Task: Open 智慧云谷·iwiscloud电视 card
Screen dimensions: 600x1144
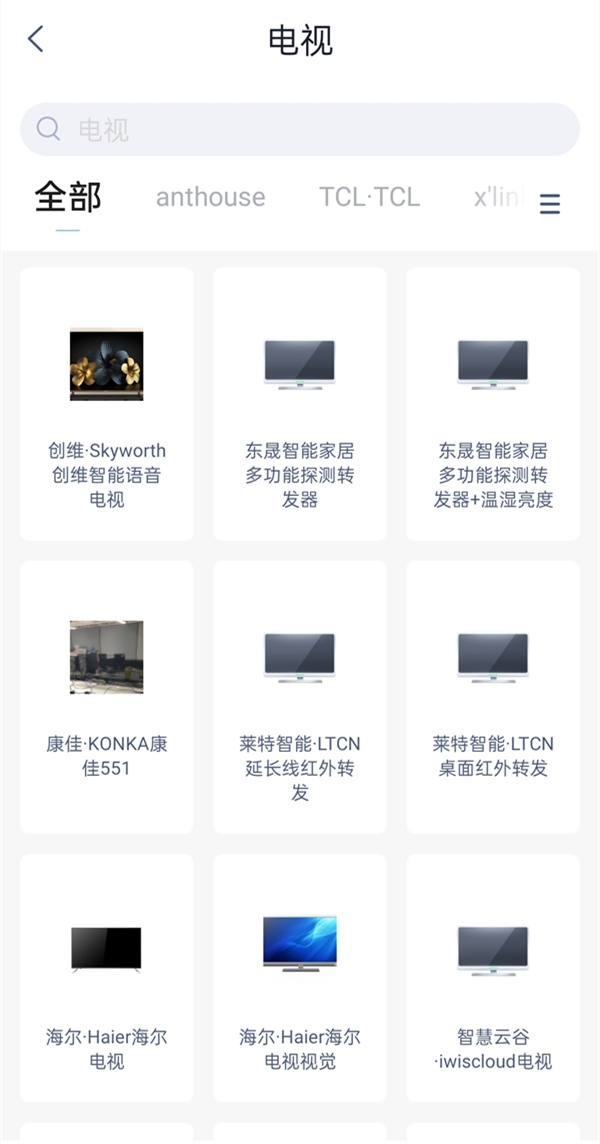Action: pos(493,978)
